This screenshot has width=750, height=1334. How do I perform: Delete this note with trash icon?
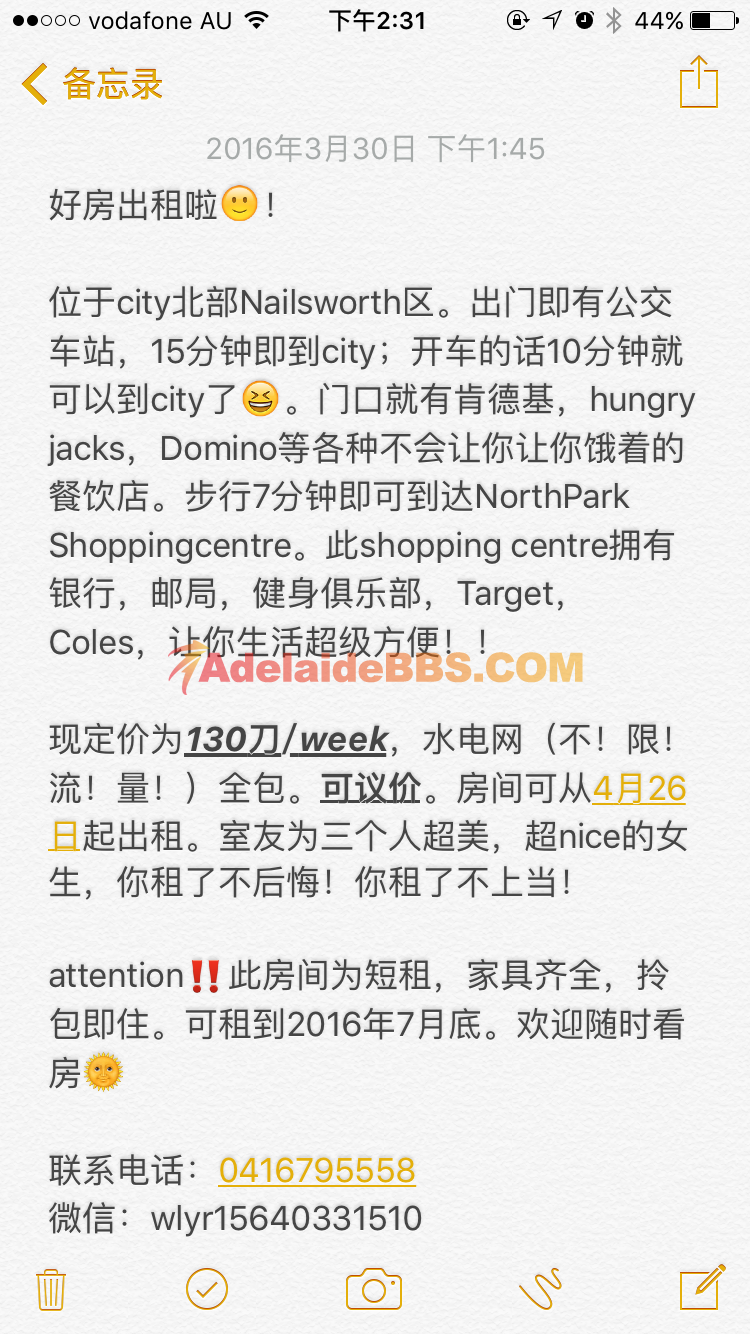[51, 1289]
